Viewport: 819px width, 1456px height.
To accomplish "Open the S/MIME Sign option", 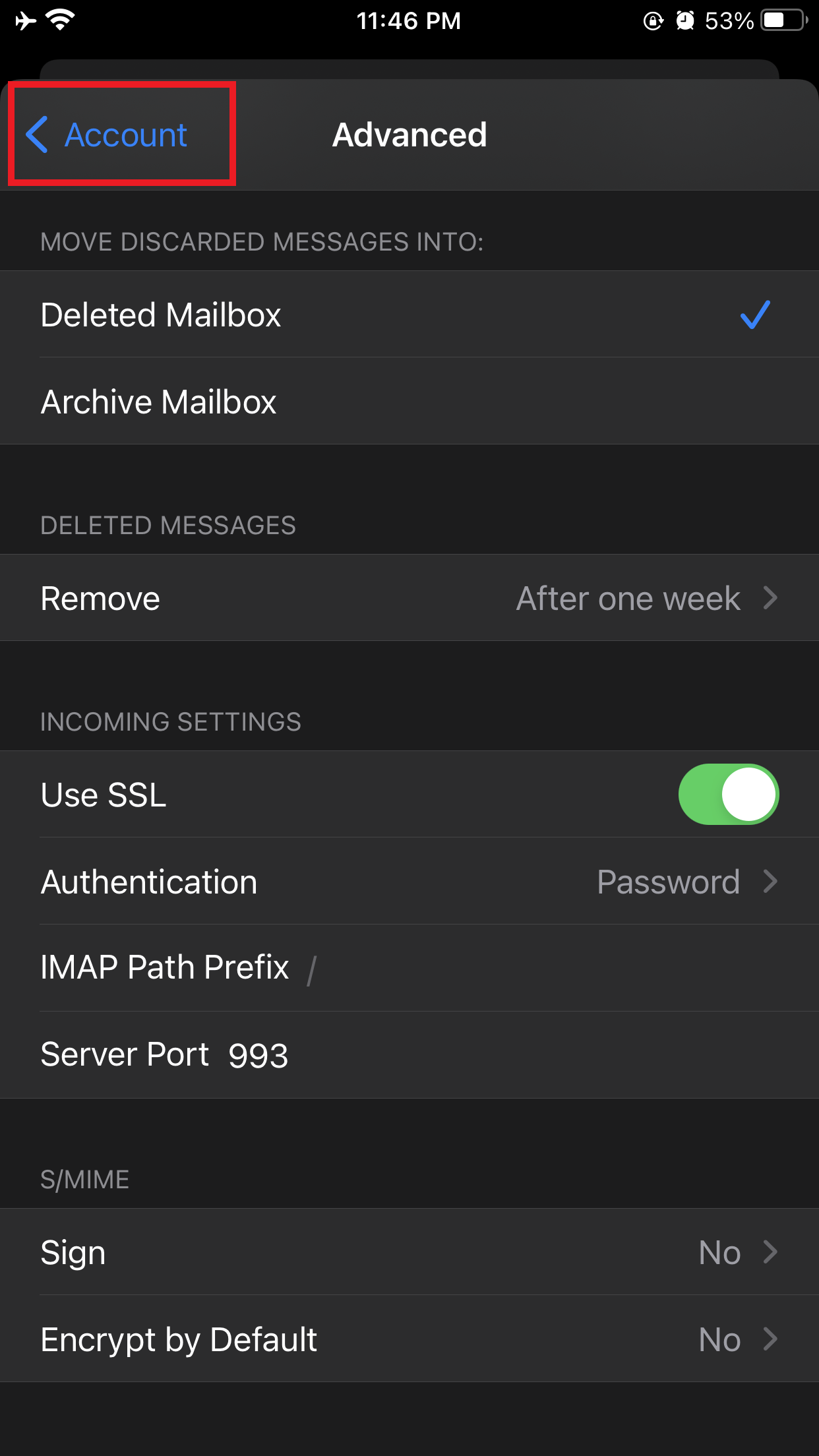I will tap(409, 1252).
